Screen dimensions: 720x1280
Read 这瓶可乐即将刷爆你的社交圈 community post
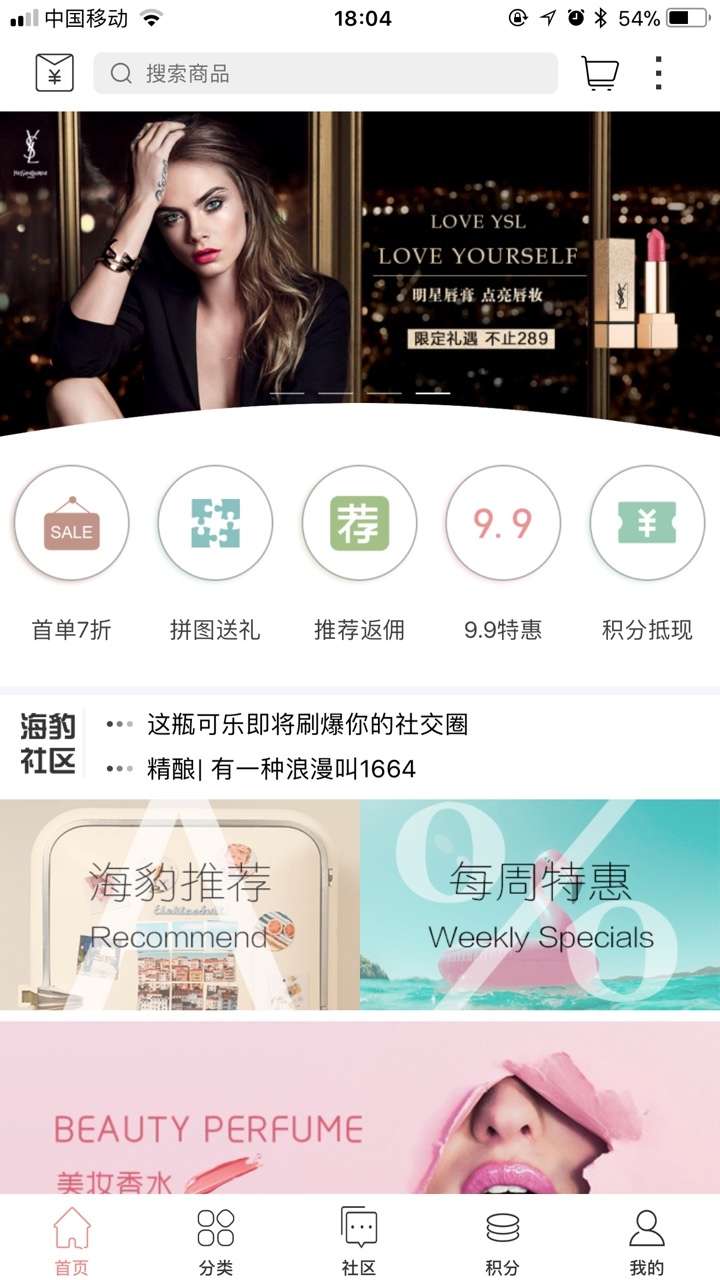coord(307,724)
